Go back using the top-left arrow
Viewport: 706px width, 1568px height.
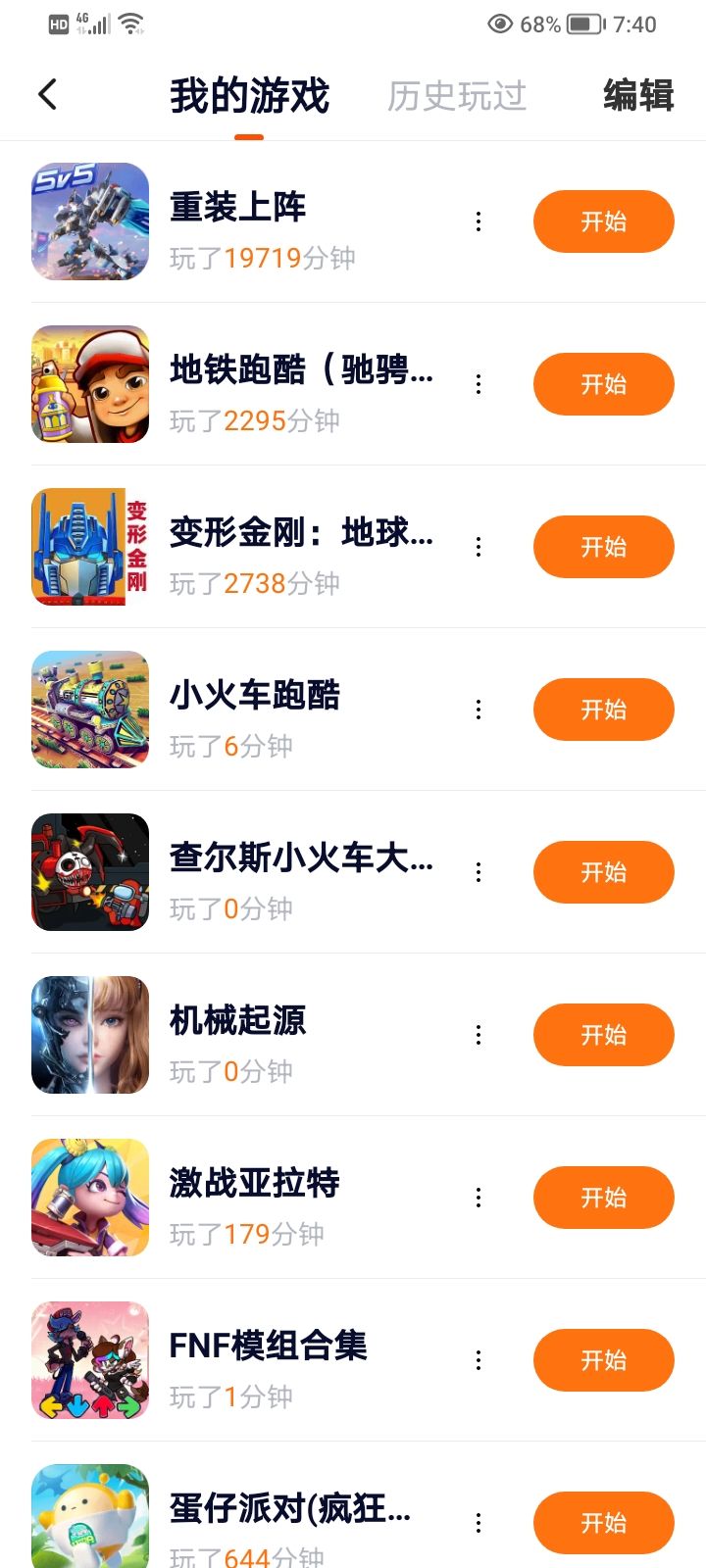[x=47, y=95]
